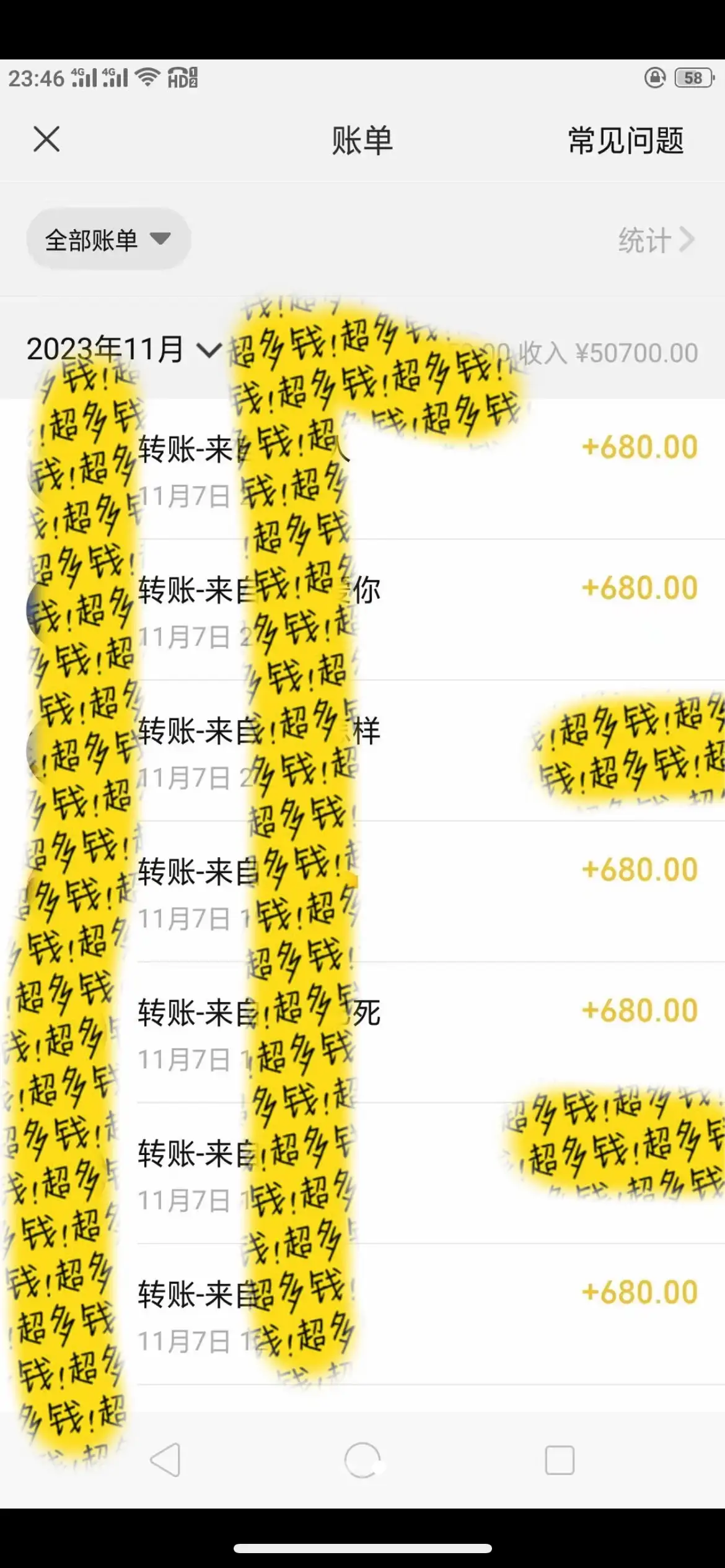
Task: Tap the HD voice icon in the status bar
Action: (182, 78)
